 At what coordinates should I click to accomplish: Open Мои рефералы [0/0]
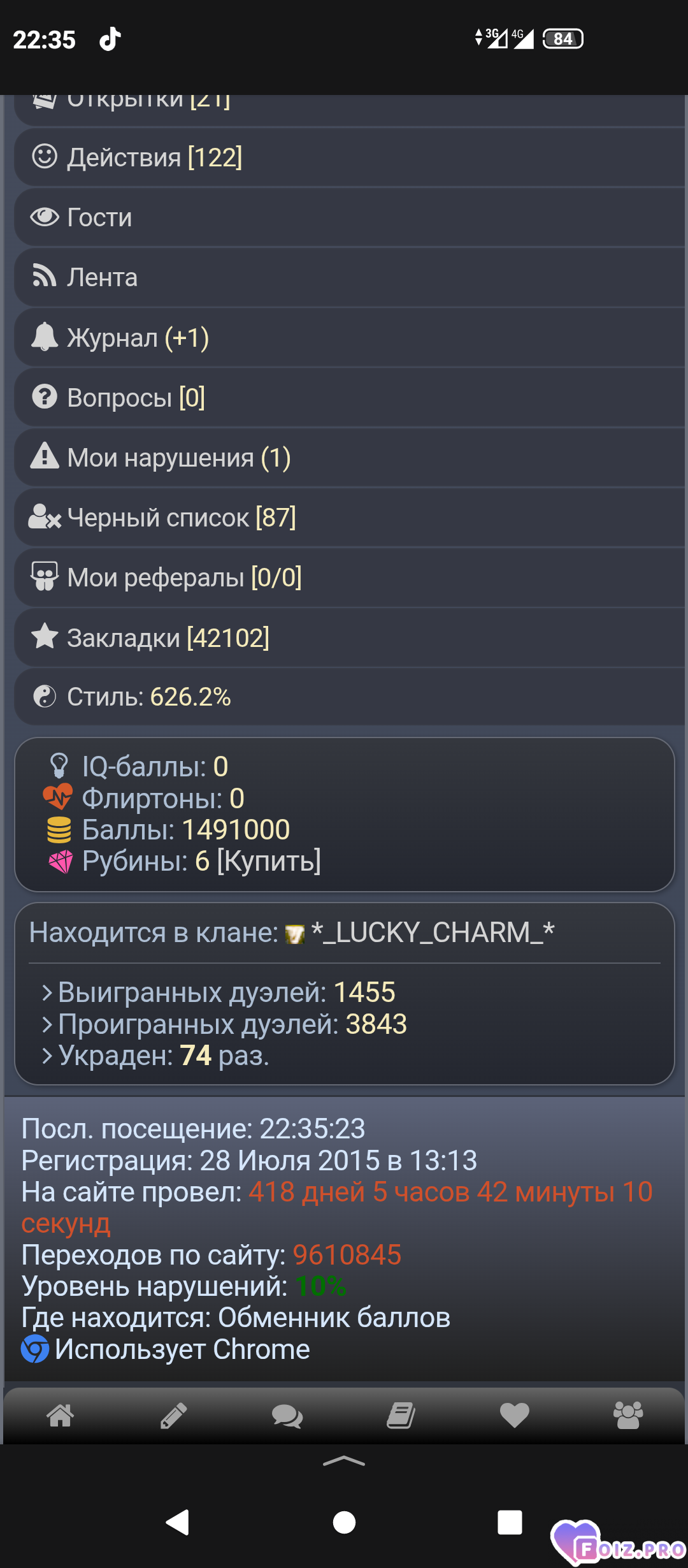click(184, 577)
